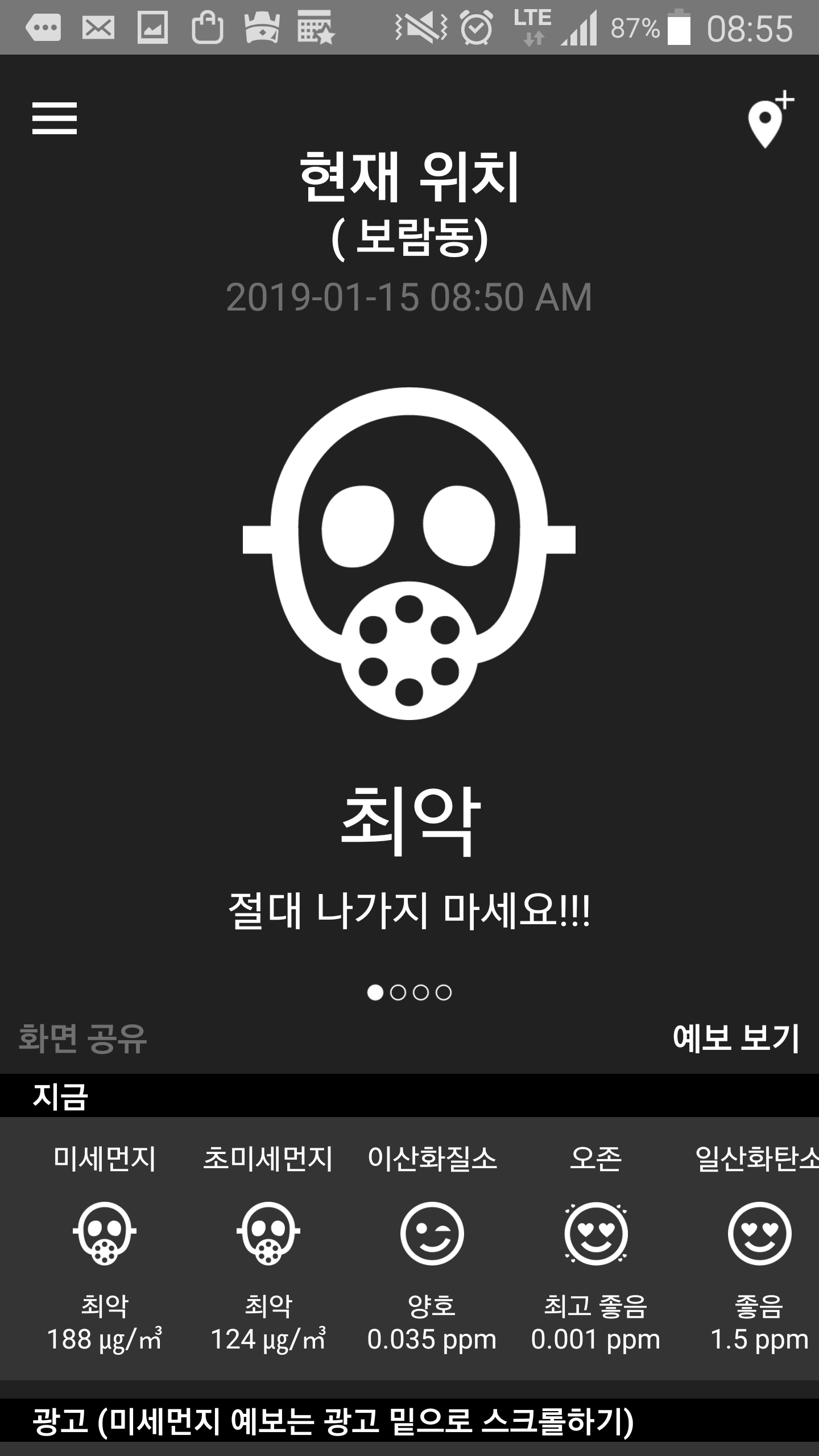Open 초미세먼지 124 µg/m³ details
Screen dimensions: 819x1456
pos(268,1251)
